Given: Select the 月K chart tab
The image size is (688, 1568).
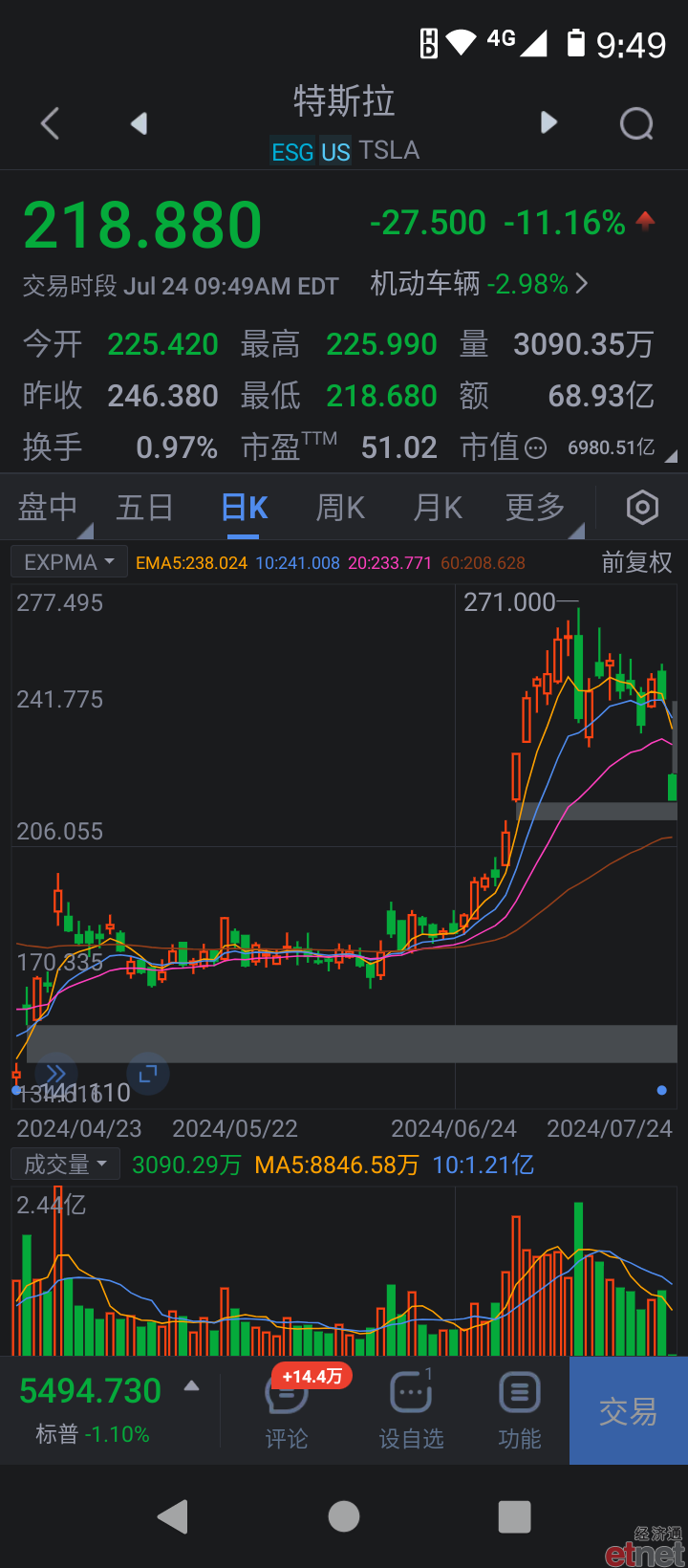Looking at the screenshot, I should [x=438, y=508].
